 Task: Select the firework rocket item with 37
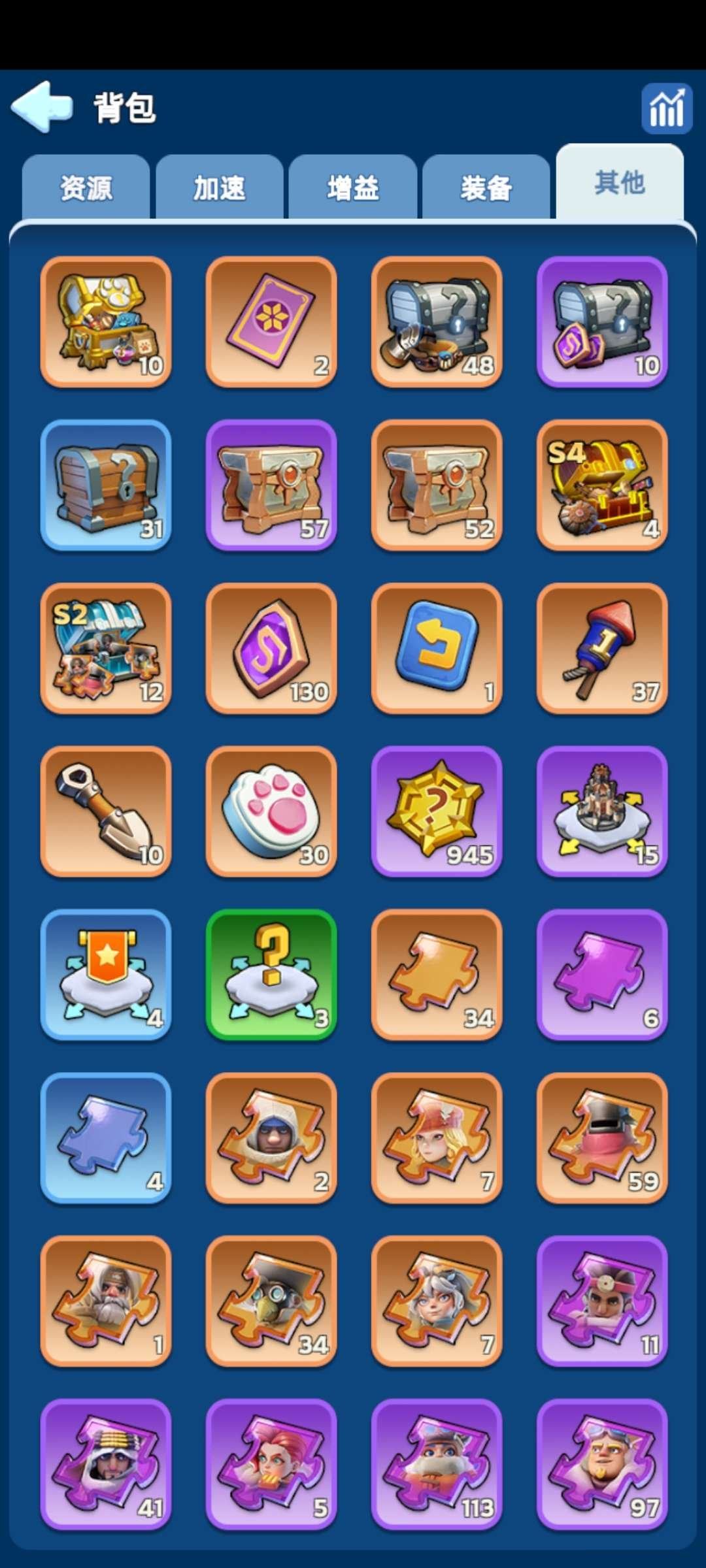point(602,648)
